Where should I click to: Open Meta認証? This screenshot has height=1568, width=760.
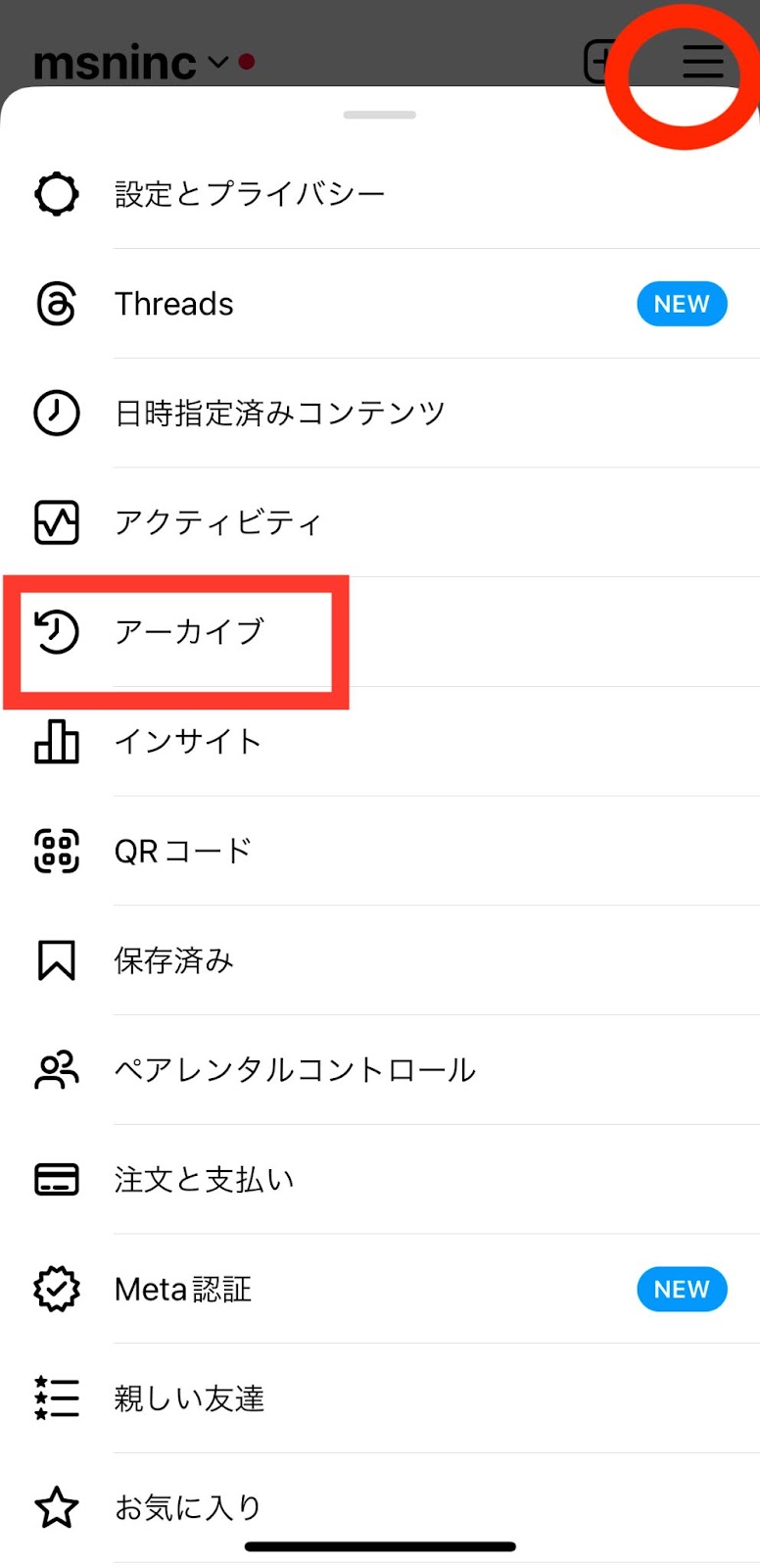(380, 1289)
